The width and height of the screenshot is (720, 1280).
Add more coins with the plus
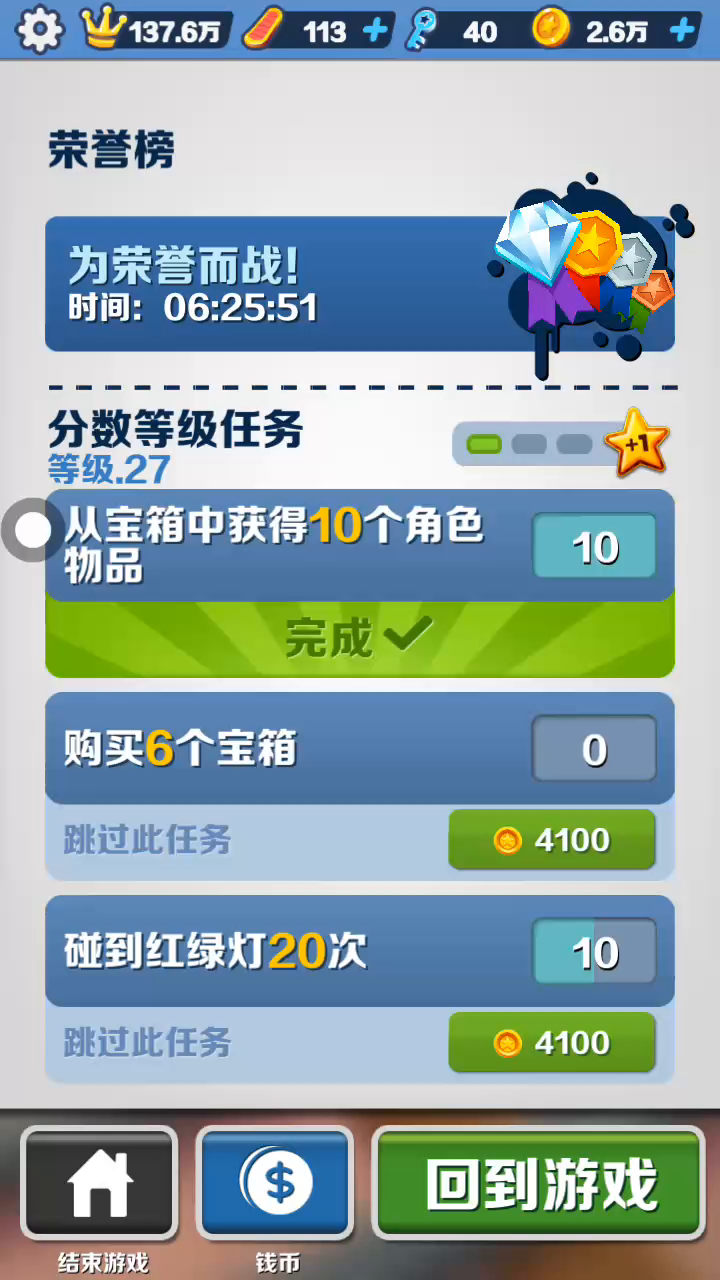(x=683, y=31)
